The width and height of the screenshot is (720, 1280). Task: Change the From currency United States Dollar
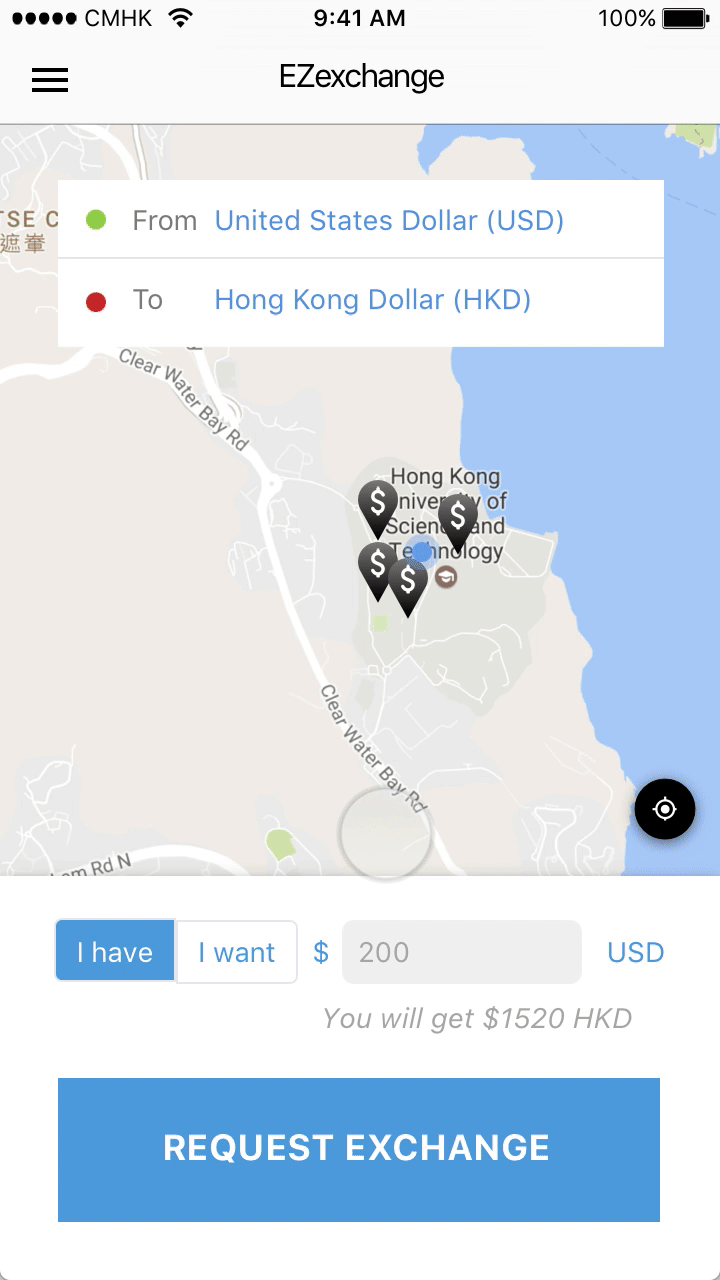pos(389,220)
